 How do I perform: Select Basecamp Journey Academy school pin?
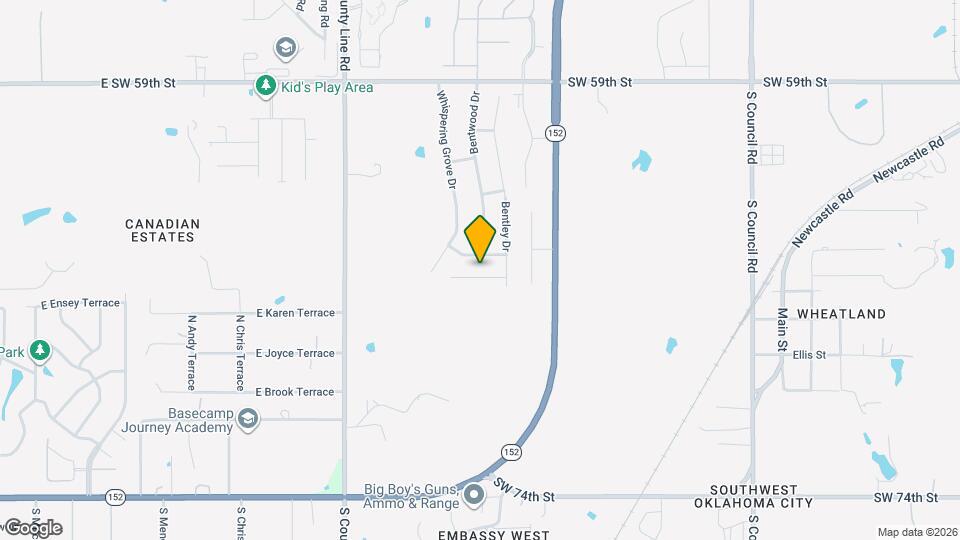248,420
